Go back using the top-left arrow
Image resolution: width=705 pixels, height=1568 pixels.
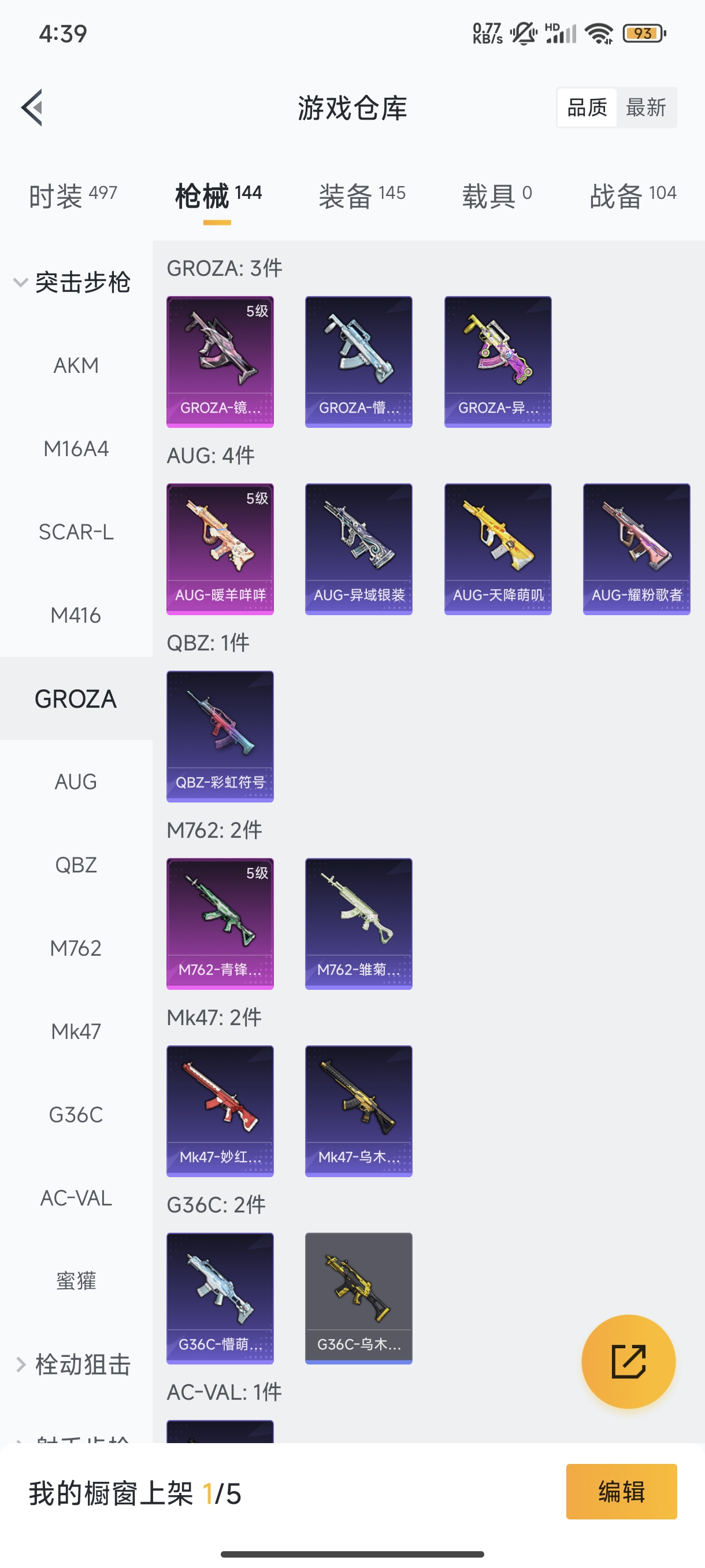pyautogui.click(x=32, y=108)
